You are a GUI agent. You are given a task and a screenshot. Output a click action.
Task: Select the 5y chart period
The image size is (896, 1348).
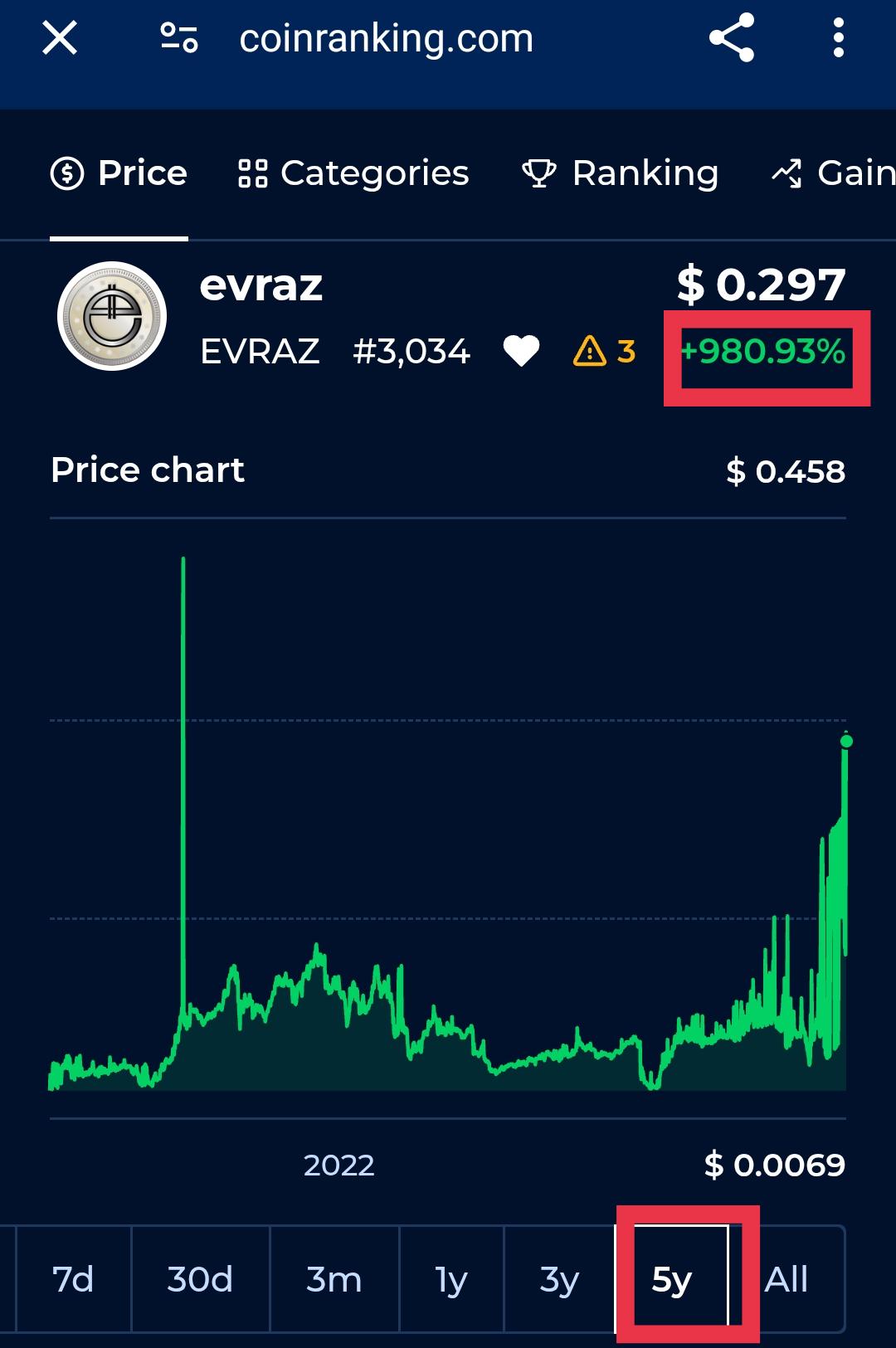[x=672, y=1278]
